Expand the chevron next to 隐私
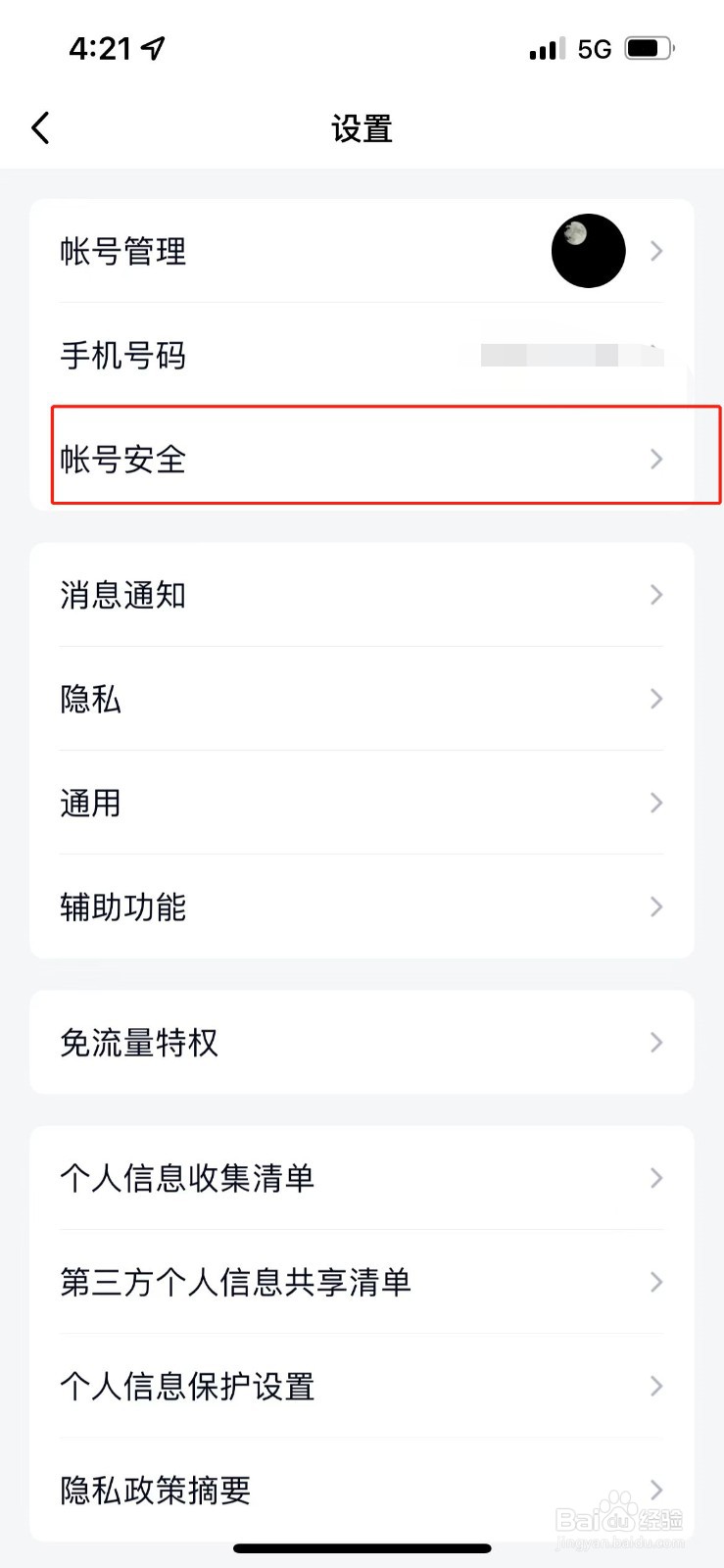The height and width of the screenshot is (1568, 724). 654,699
